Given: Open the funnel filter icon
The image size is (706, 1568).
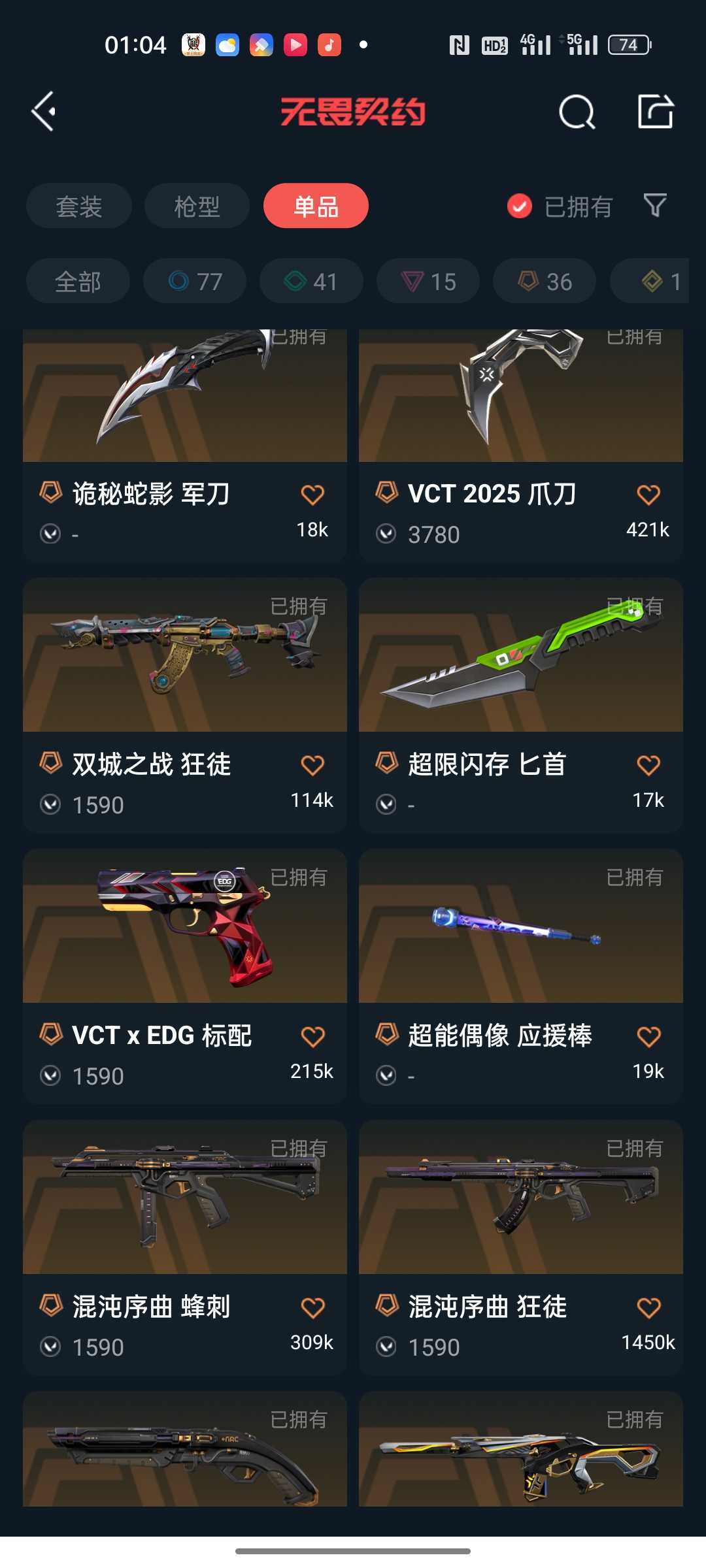Looking at the screenshot, I should [655, 206].
